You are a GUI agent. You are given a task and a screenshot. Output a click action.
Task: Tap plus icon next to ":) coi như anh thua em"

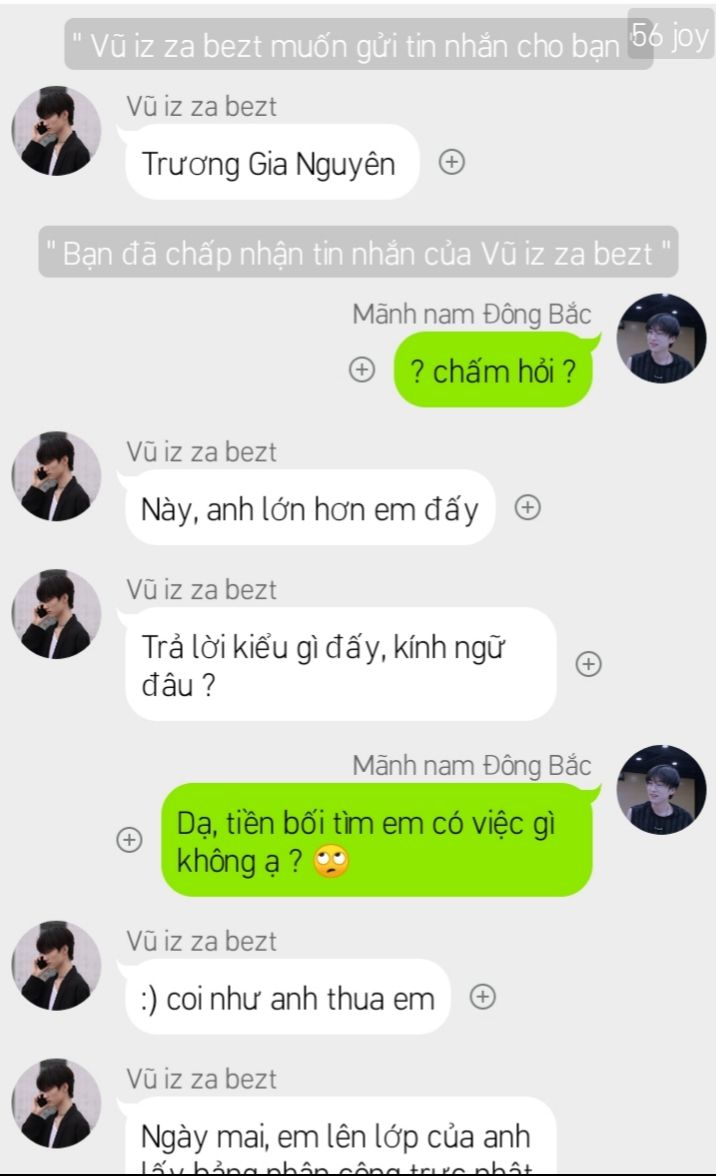point(483,997)
